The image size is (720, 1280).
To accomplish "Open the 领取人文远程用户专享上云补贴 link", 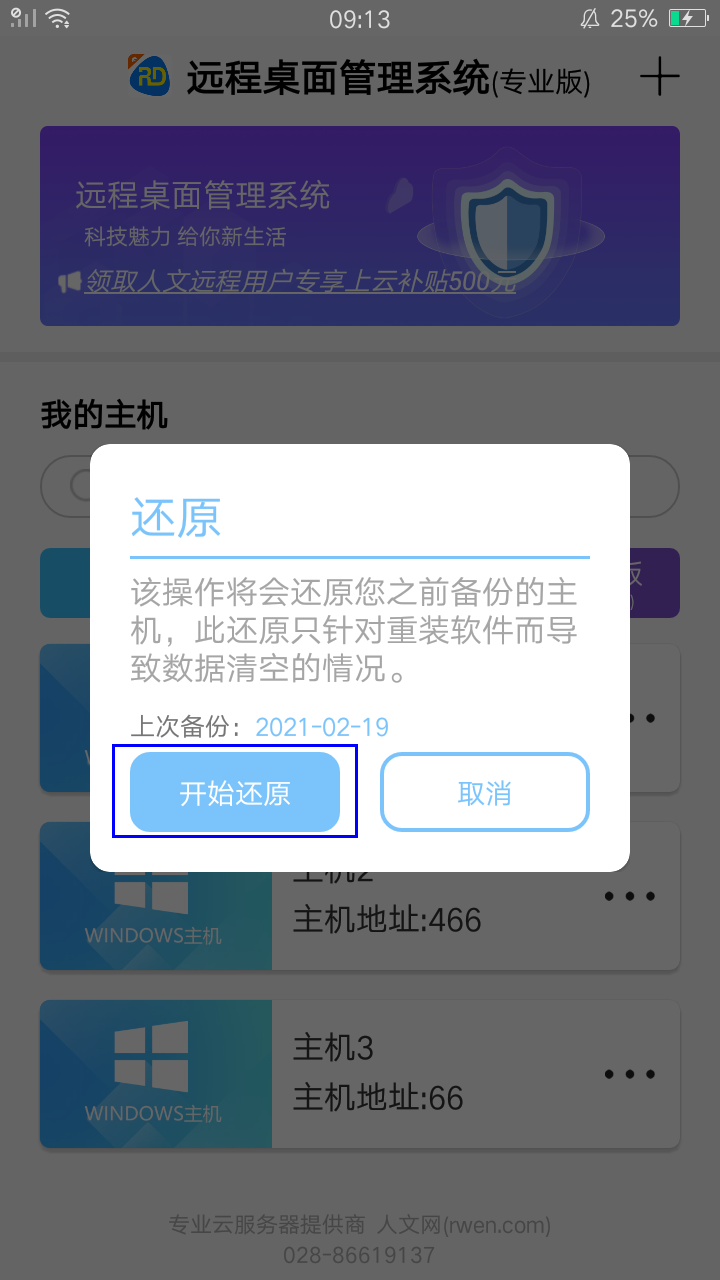I will tap(300, 283).
